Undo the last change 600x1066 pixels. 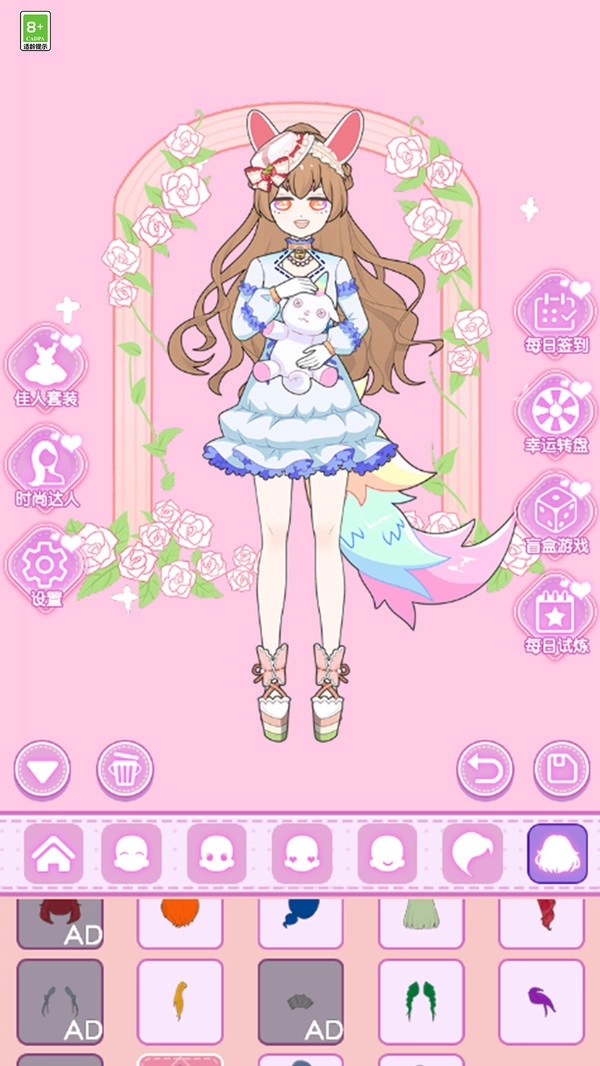[485, 770]
